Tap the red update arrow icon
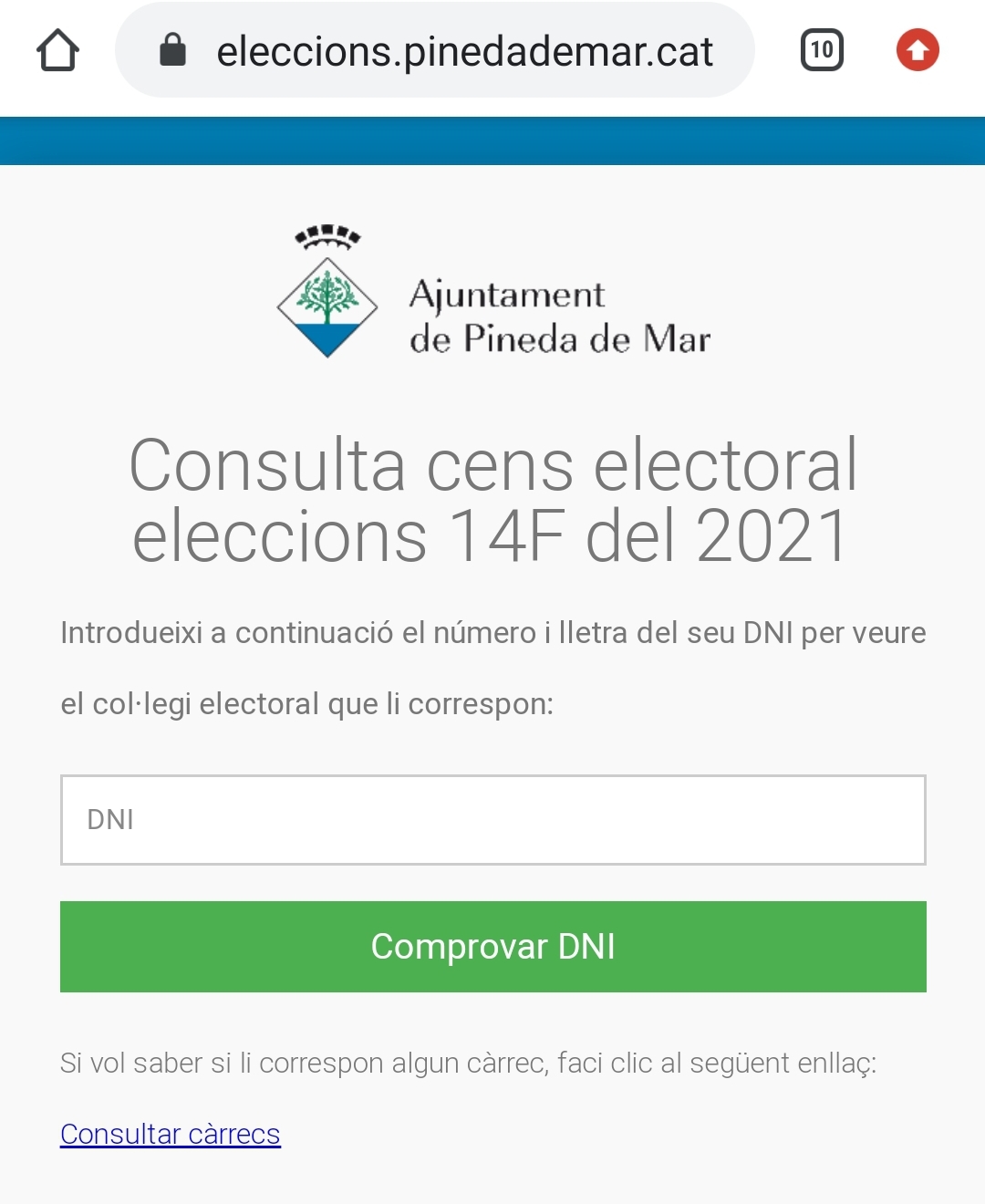 (x=918, y=50)
